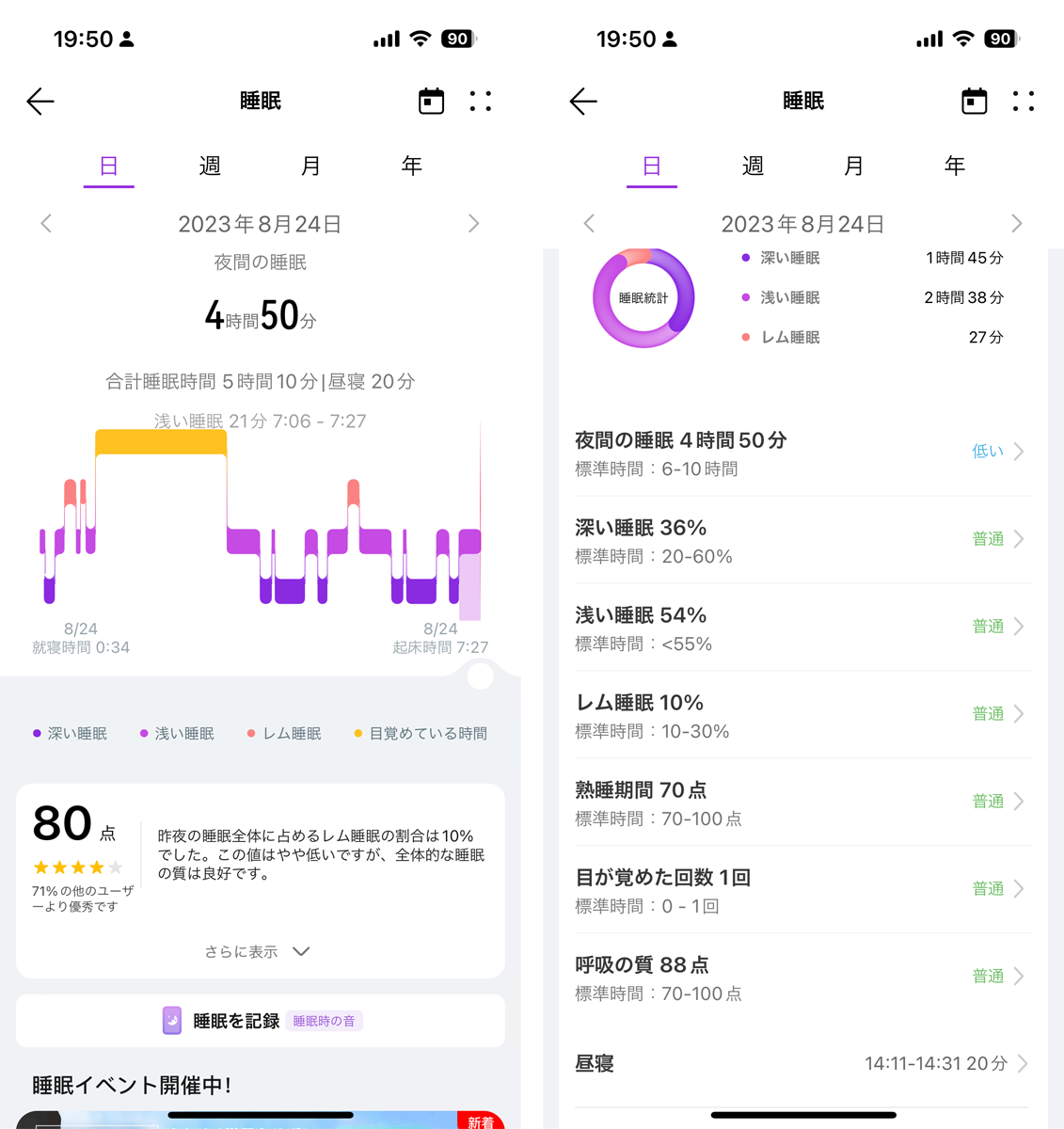
Task: View the 呼吸の質 88点 details
Action: click(802, 978)
